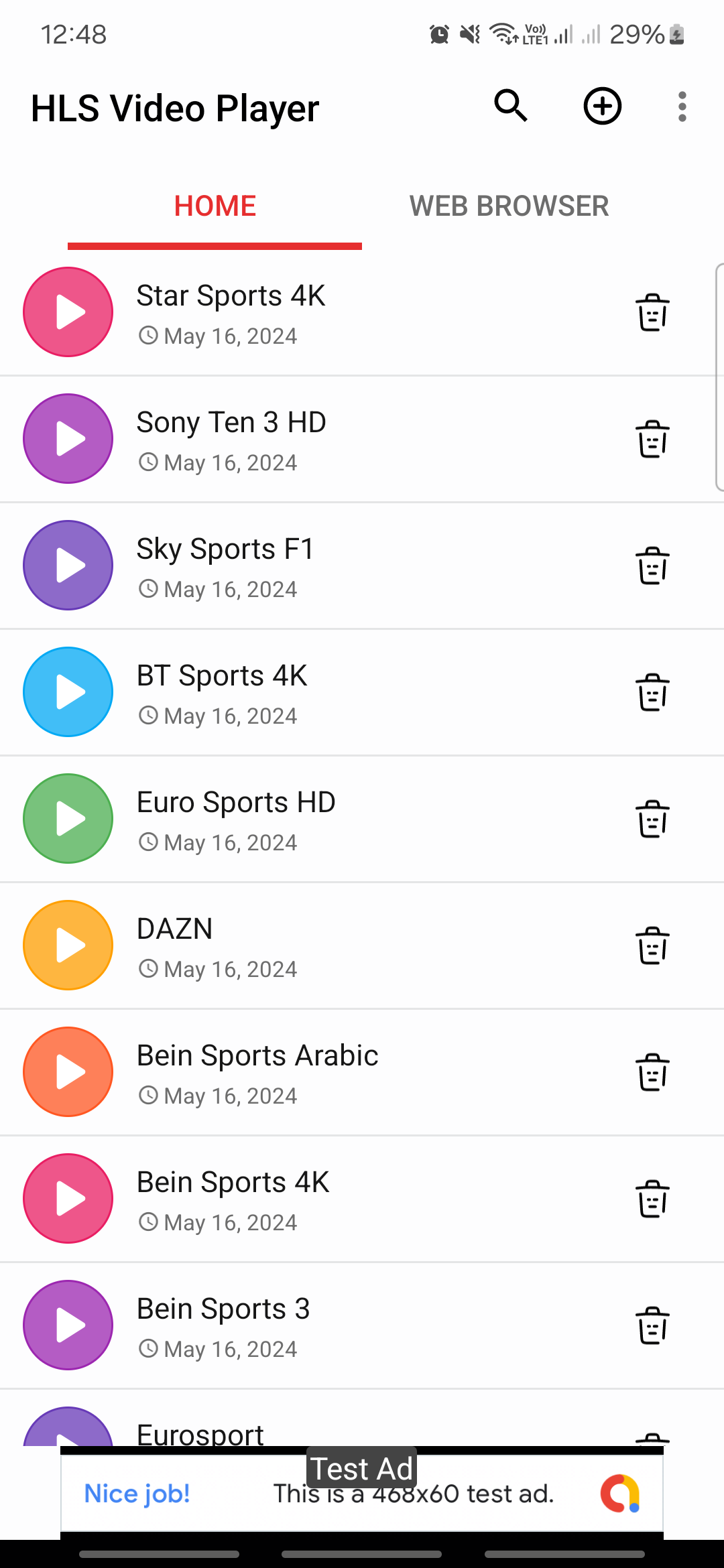724x1568 pixels.
Task: Select the HOME tab
Action: click(214, 206)
